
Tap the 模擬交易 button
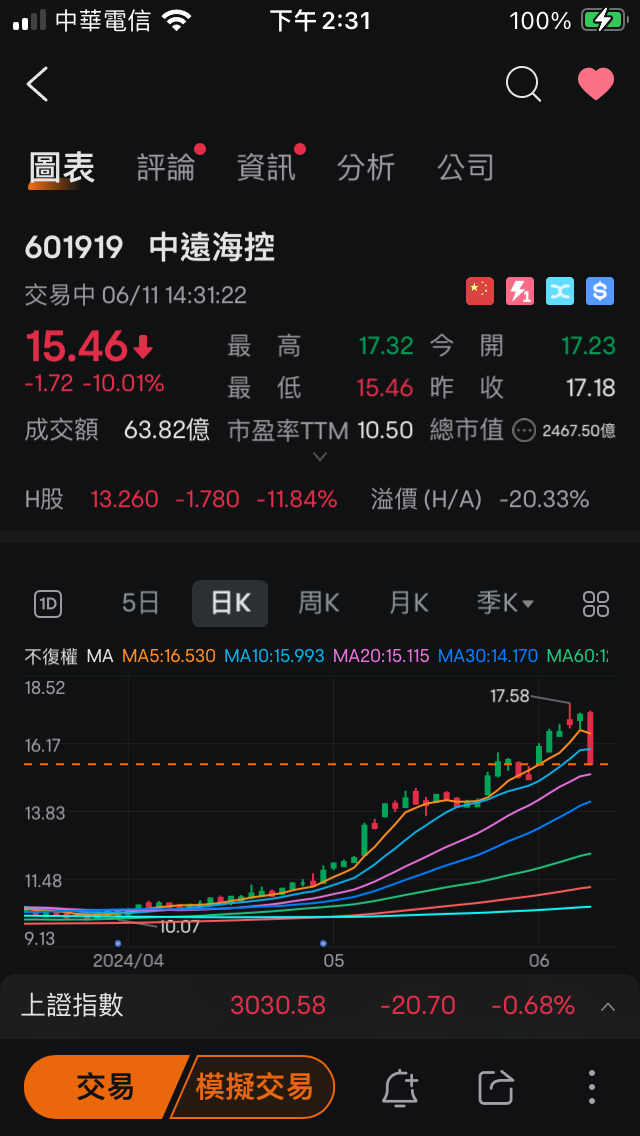[x=254, y=1087]
